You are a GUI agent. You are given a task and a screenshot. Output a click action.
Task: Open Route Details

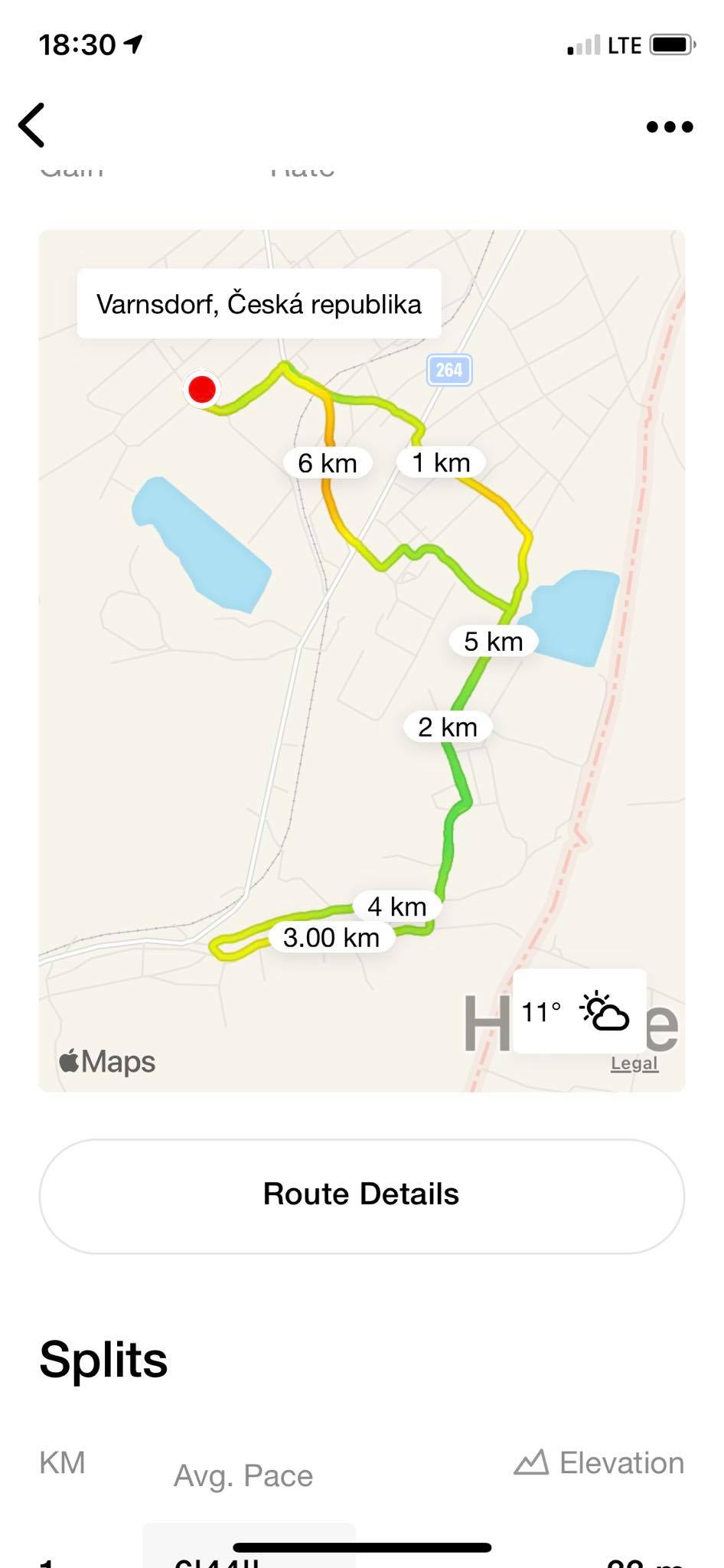[362, 1196]
